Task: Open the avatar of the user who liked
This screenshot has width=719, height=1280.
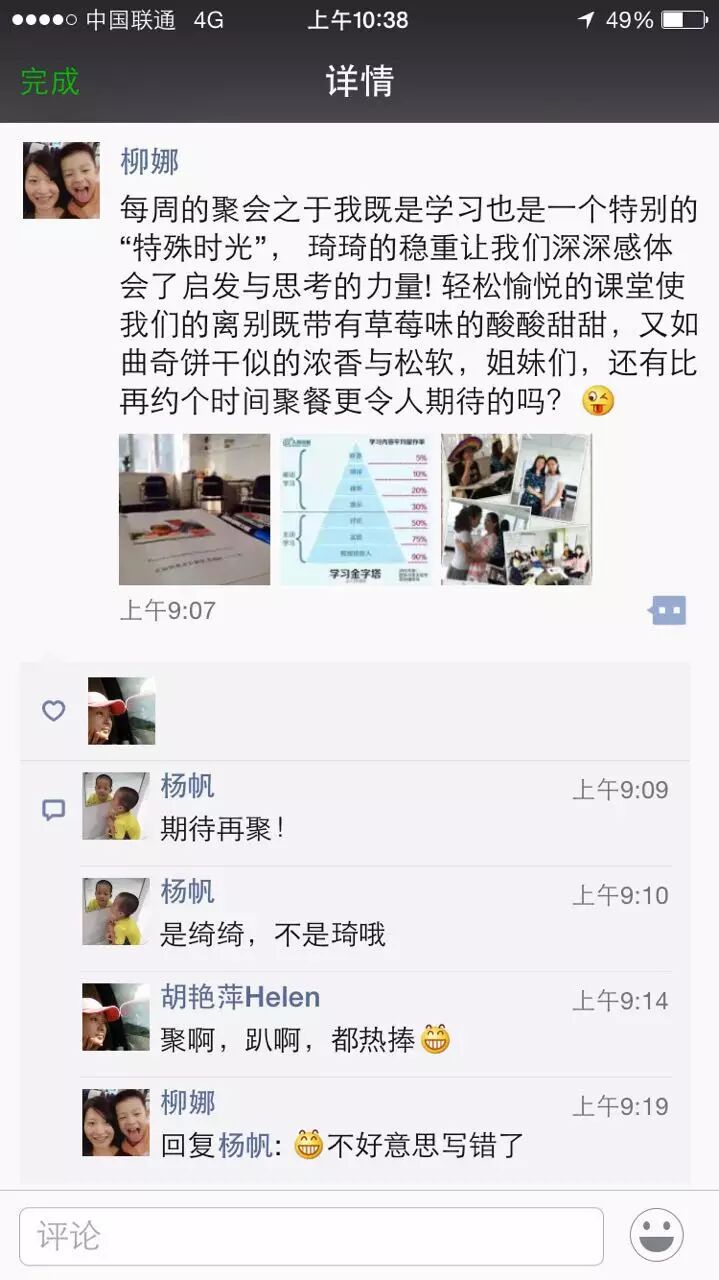Action: [121, 711]
